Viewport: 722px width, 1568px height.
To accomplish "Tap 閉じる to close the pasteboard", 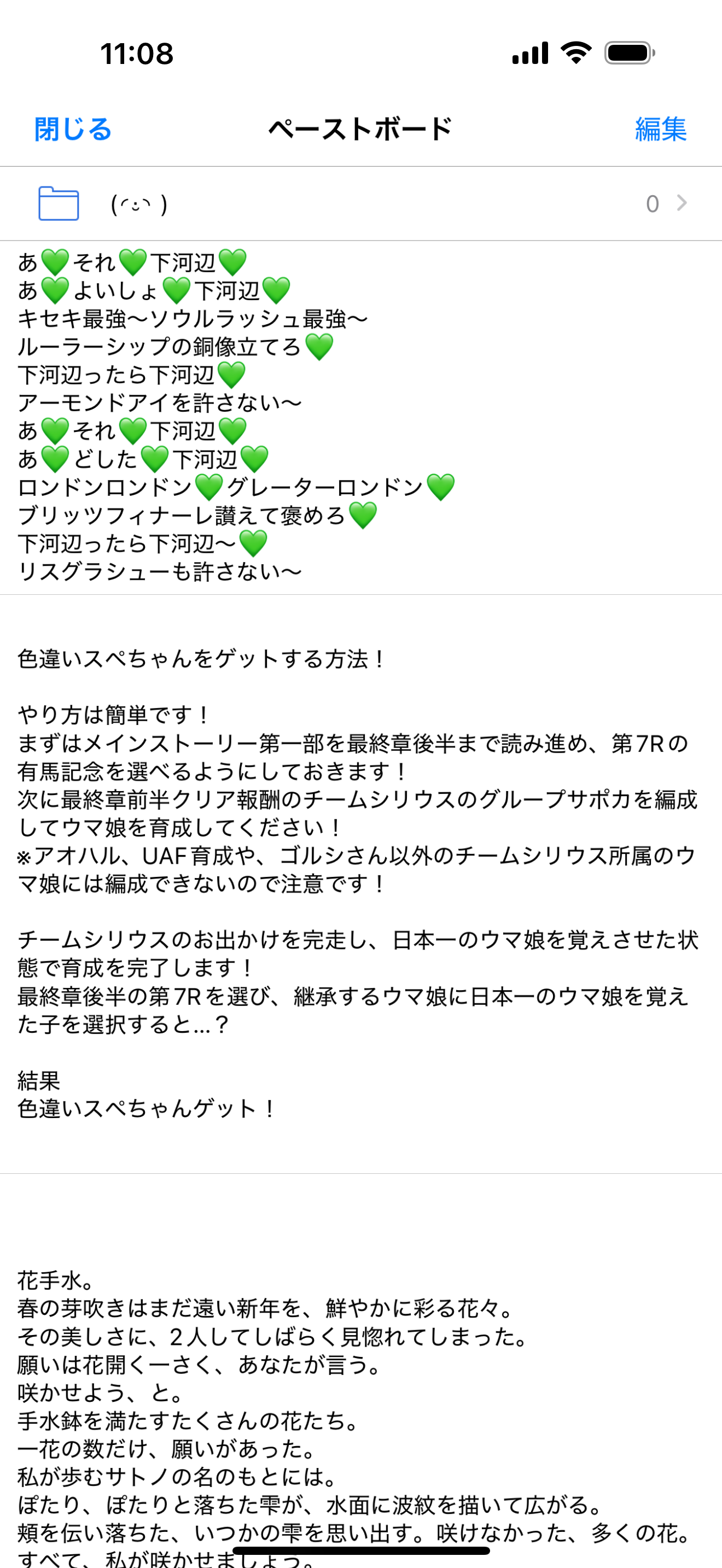I will click(73, 129).
